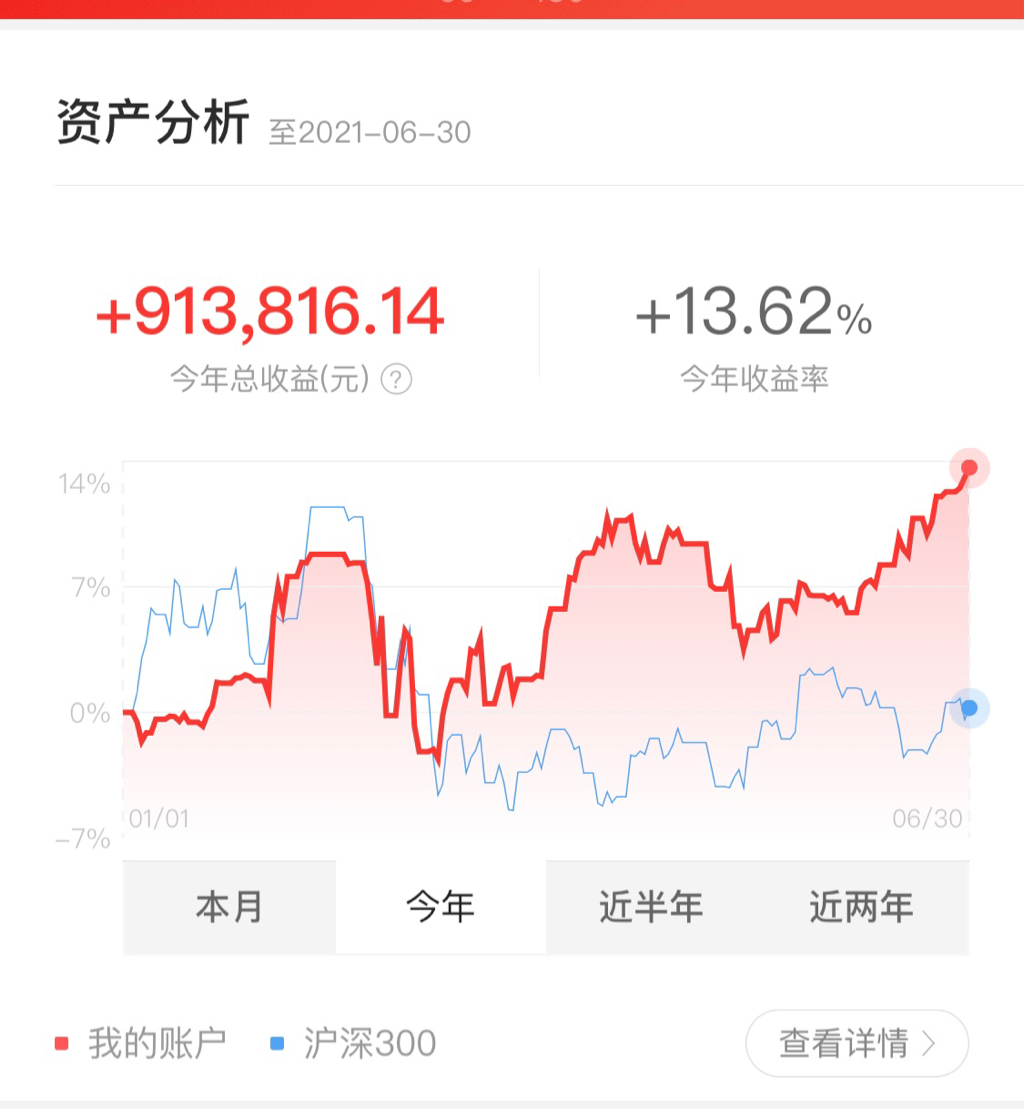1024x1109 pixels.
Task: Tap the help icon beside 今年总收益(元)
Action: point(397,379)
